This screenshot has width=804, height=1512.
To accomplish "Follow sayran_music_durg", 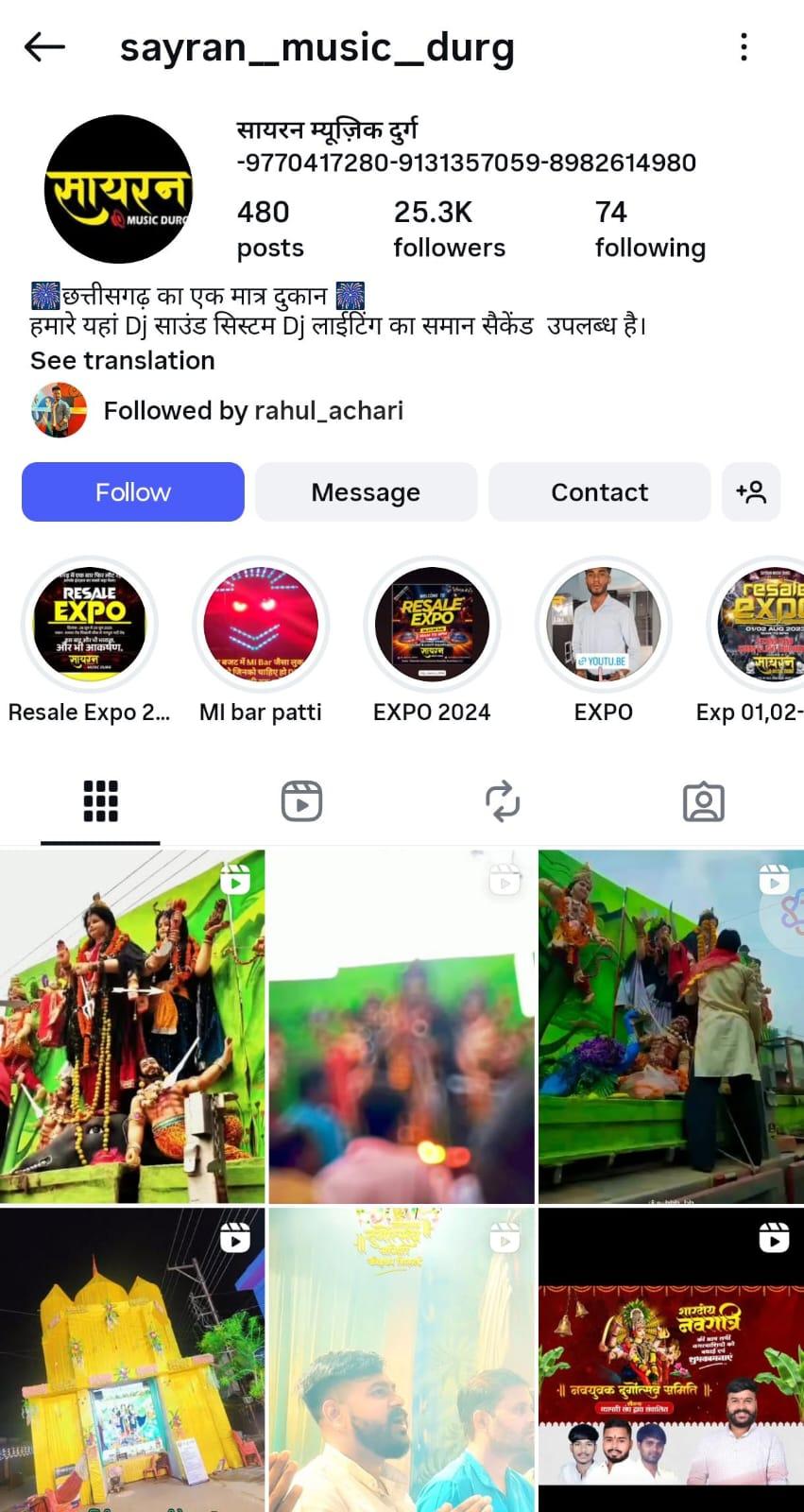I will point(133,491).
